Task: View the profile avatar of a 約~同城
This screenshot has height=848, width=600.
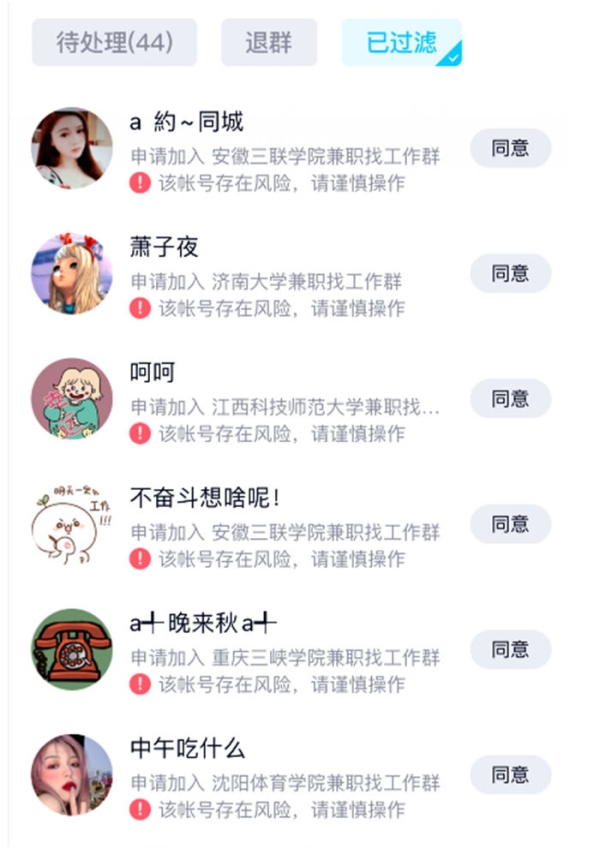Action: pyautogui.click(x=72, y=149)
